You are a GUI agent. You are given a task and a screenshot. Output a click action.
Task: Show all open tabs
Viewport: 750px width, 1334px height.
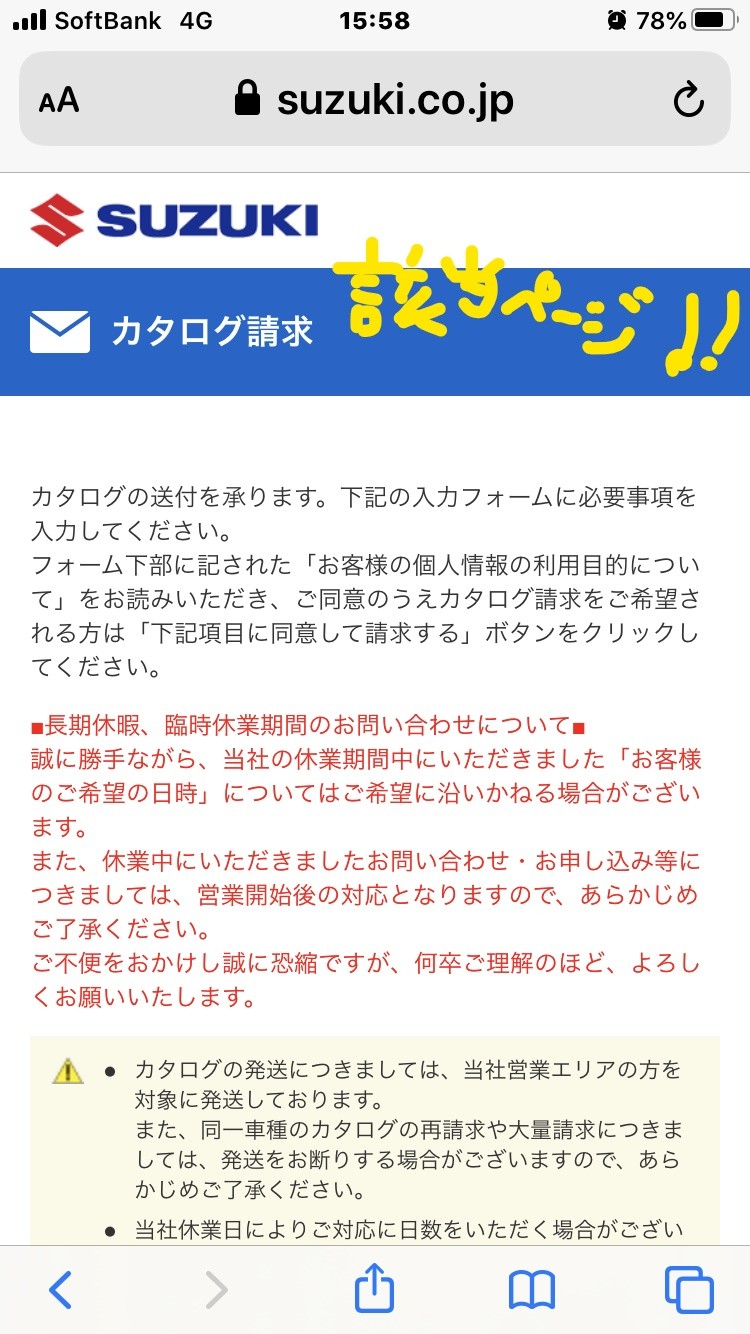tap(689, 1290)
